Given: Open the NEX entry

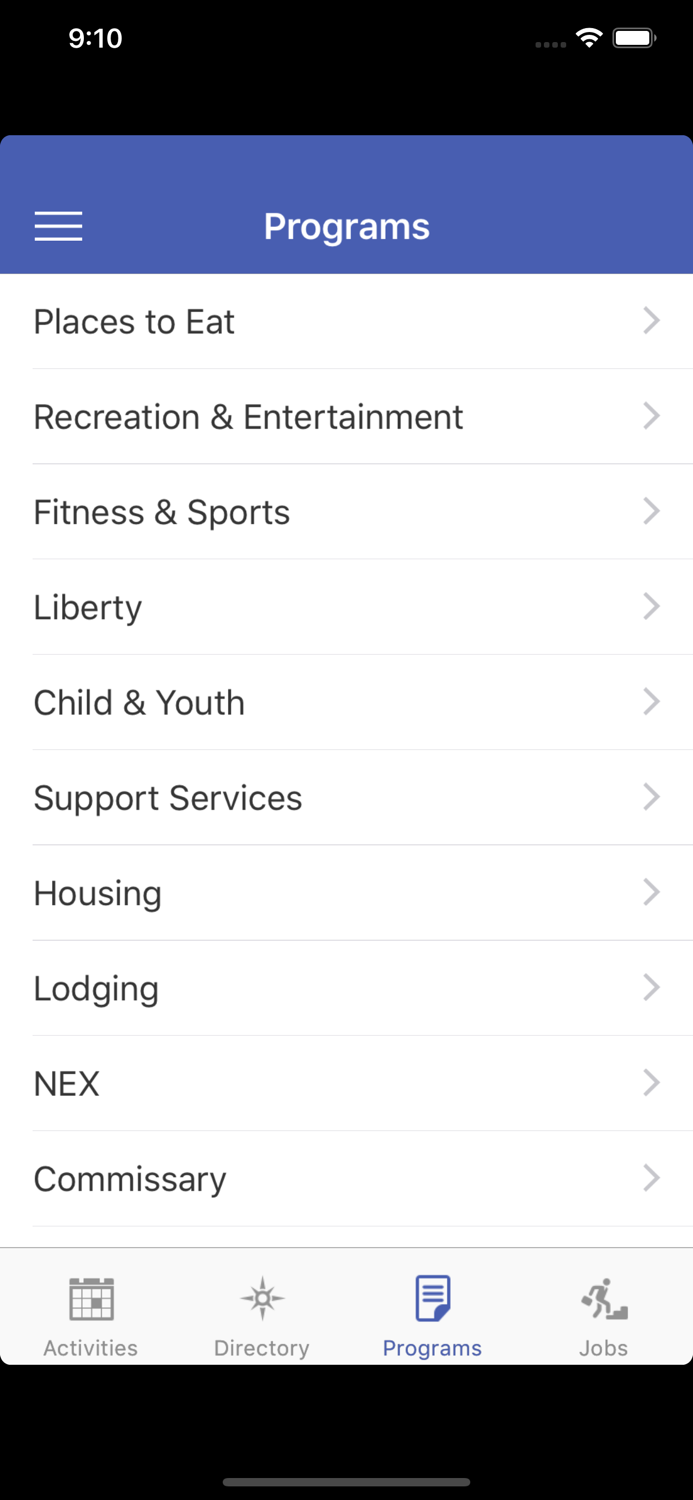Looking at the screenshot, I should 346,1083.
